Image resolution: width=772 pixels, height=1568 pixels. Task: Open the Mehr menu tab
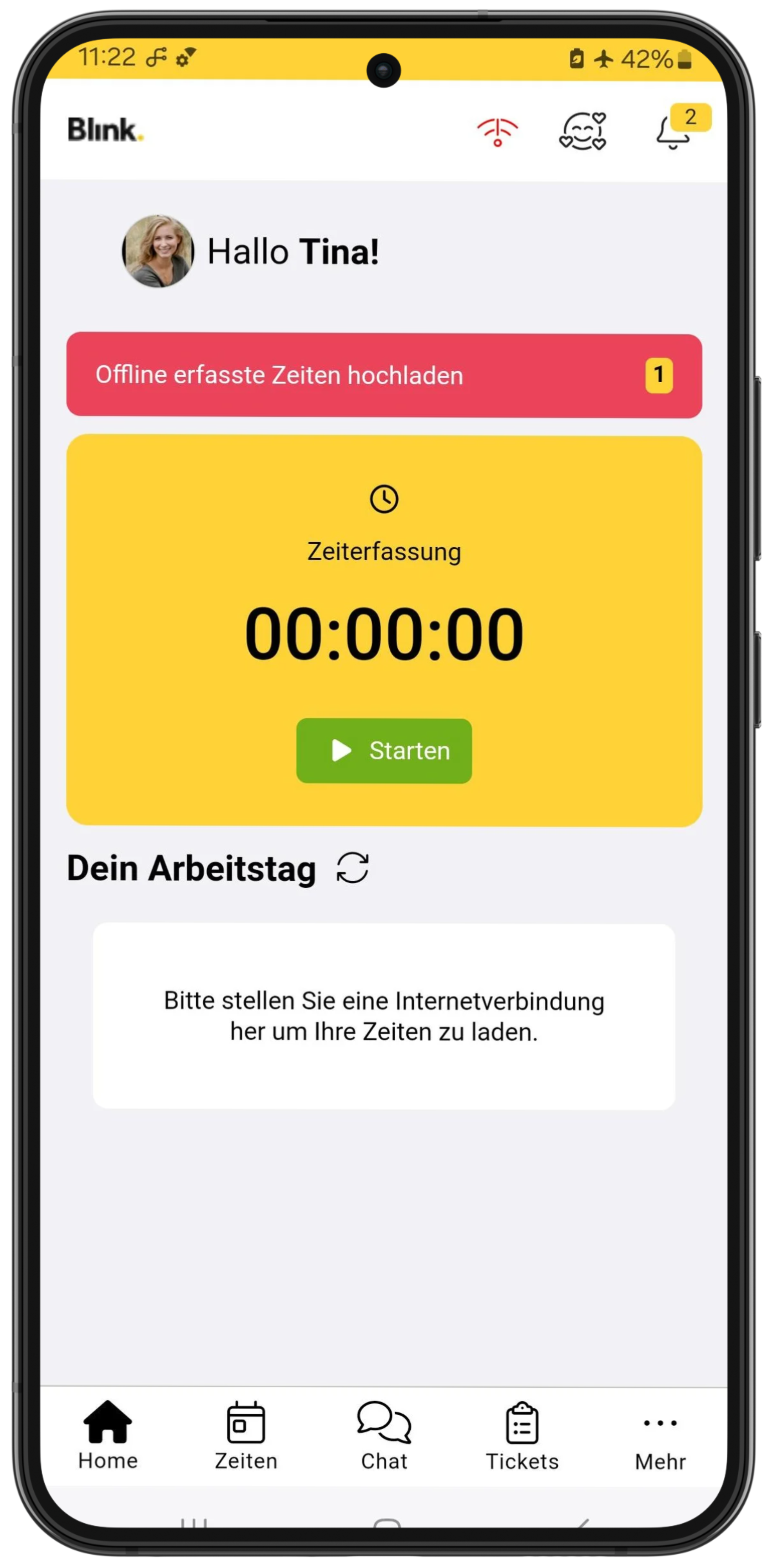pyautogui.click(x=660, y=1437)
